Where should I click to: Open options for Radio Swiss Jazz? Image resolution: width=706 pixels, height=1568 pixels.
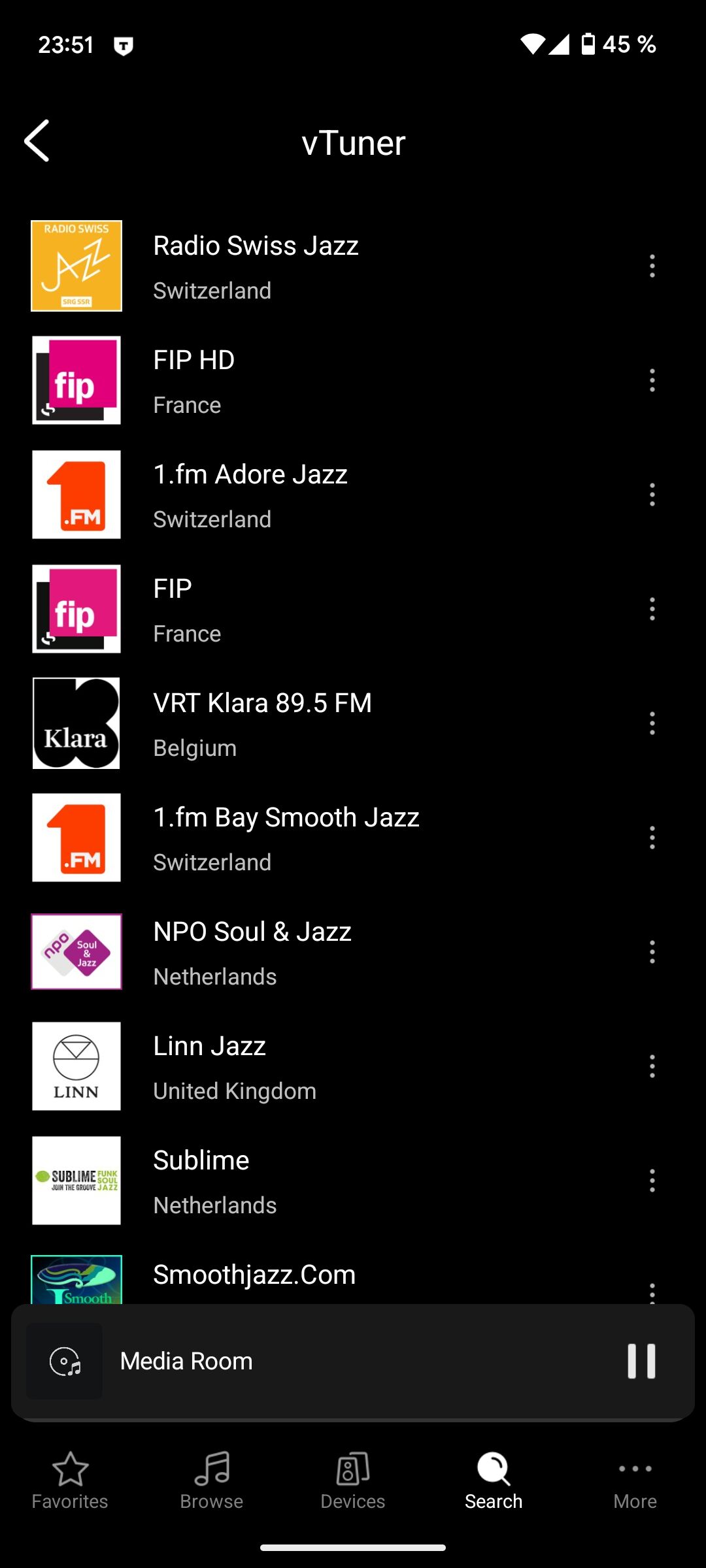(652, 266)
